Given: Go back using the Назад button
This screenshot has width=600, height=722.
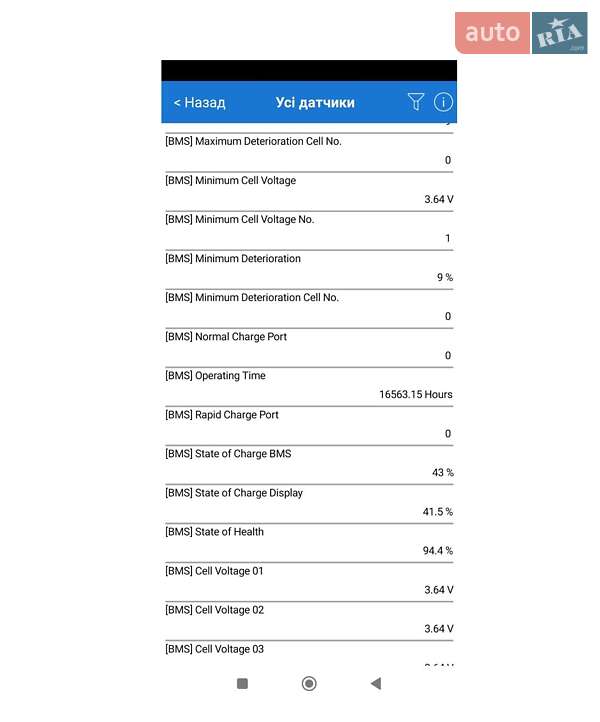Looking at the screenshot, I should 199,102.
